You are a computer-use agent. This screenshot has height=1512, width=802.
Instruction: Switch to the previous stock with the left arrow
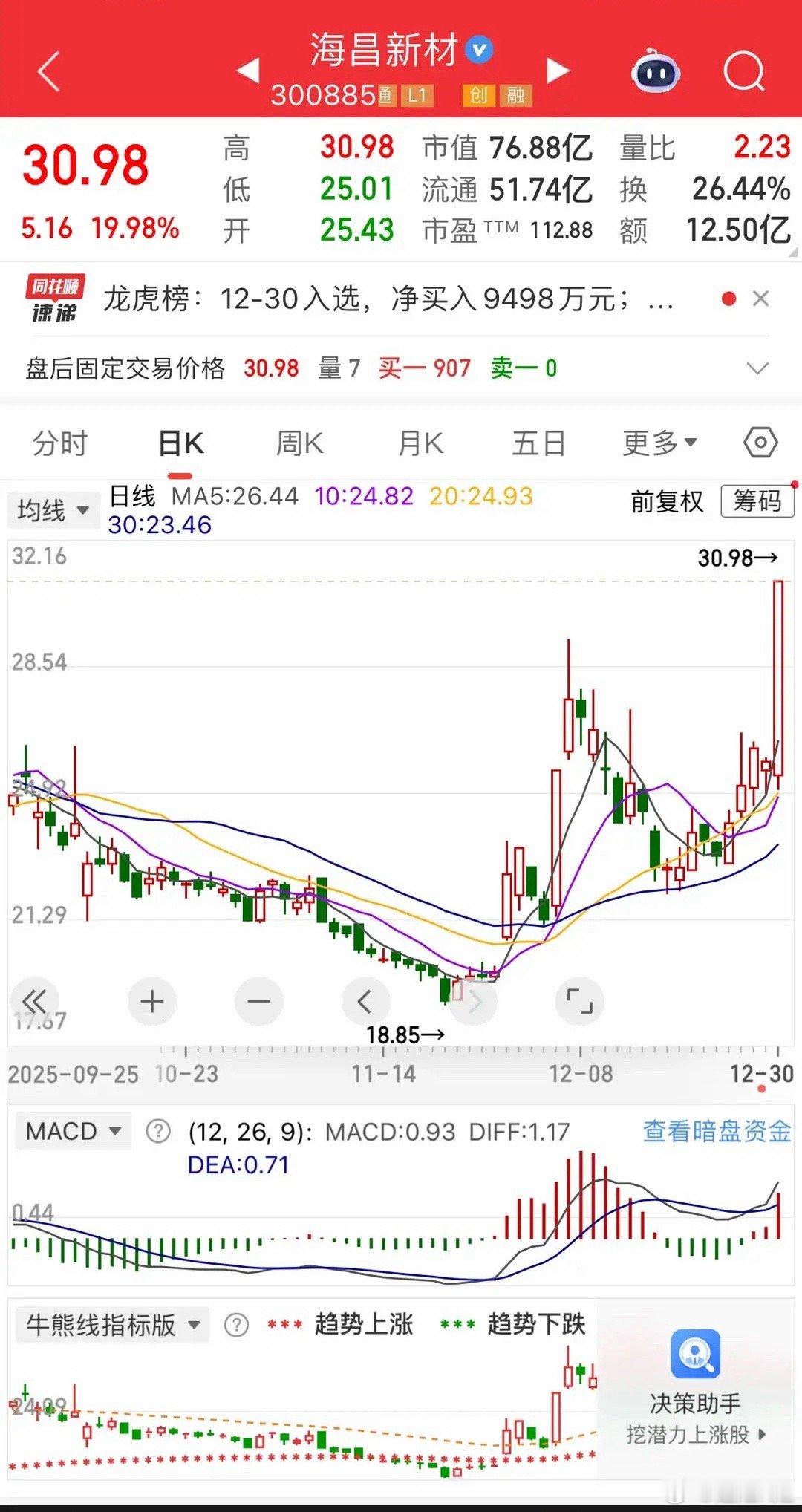point(248,71)
